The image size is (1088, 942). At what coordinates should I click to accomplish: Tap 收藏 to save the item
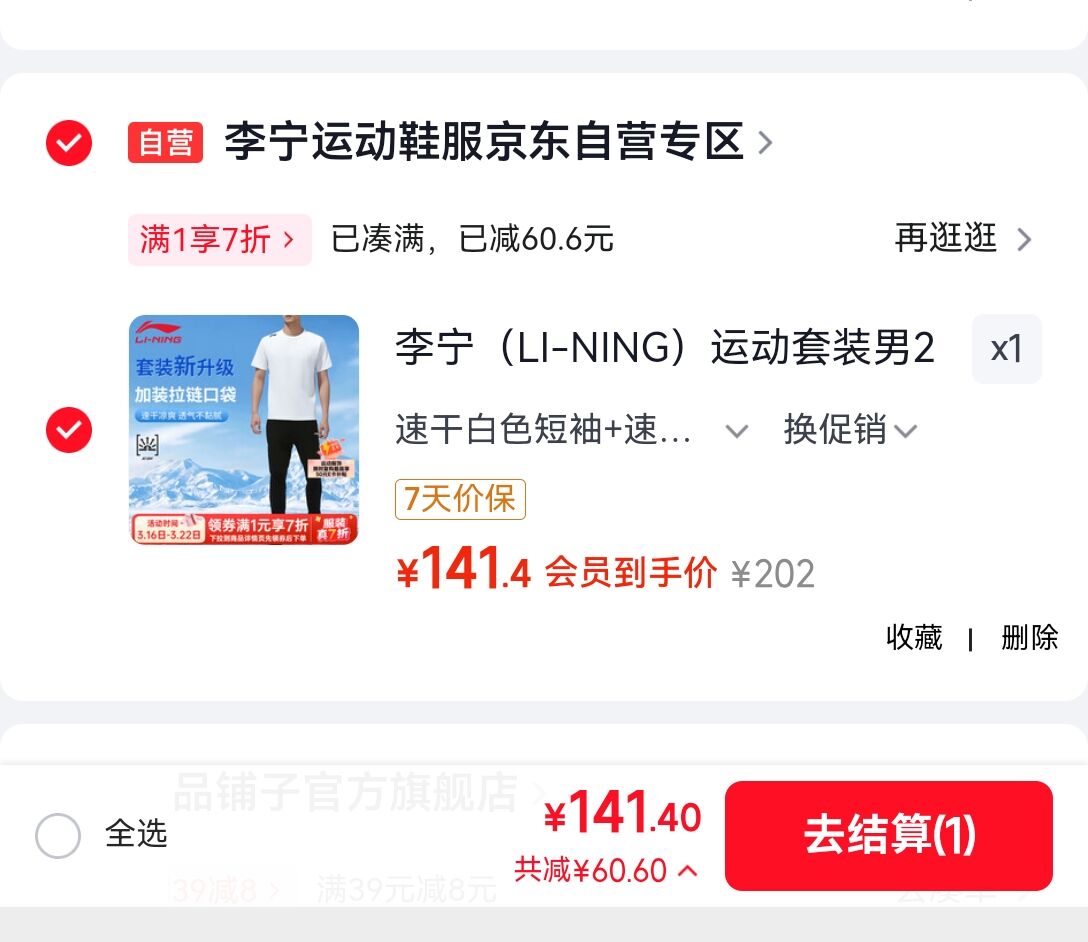914,638
